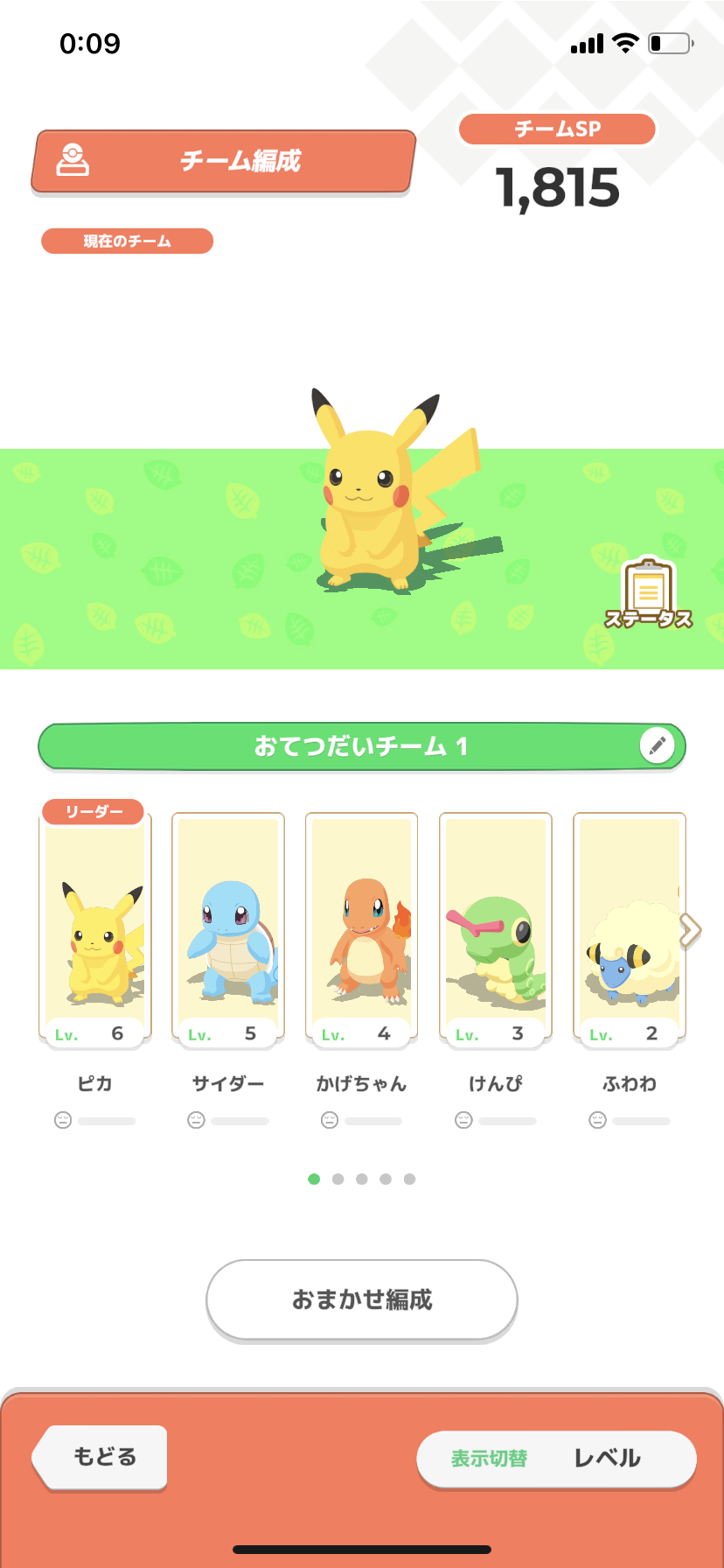Switch the display with 表示切替 レベル
This screenshot has height=1568, width=724.
pyautogui.click(x=556, y=1459)
